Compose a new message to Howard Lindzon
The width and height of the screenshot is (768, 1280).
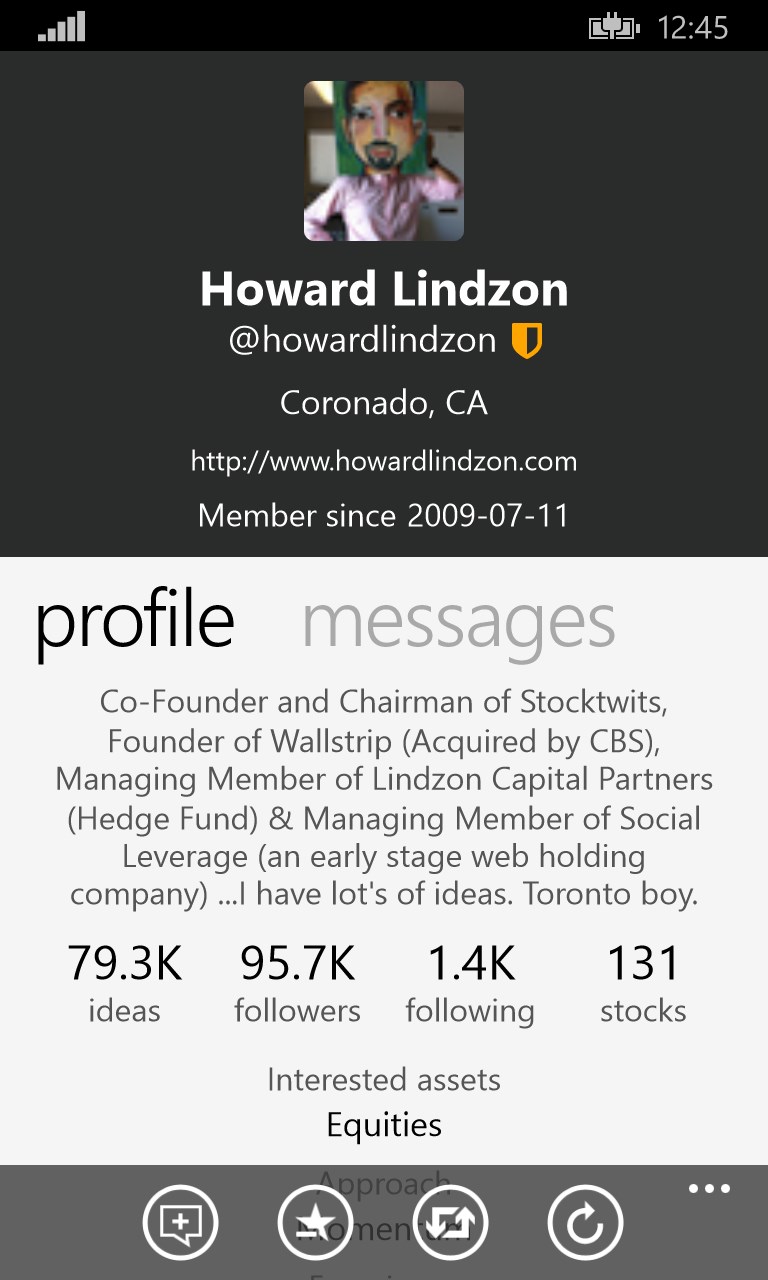[x=181, y=1221]
